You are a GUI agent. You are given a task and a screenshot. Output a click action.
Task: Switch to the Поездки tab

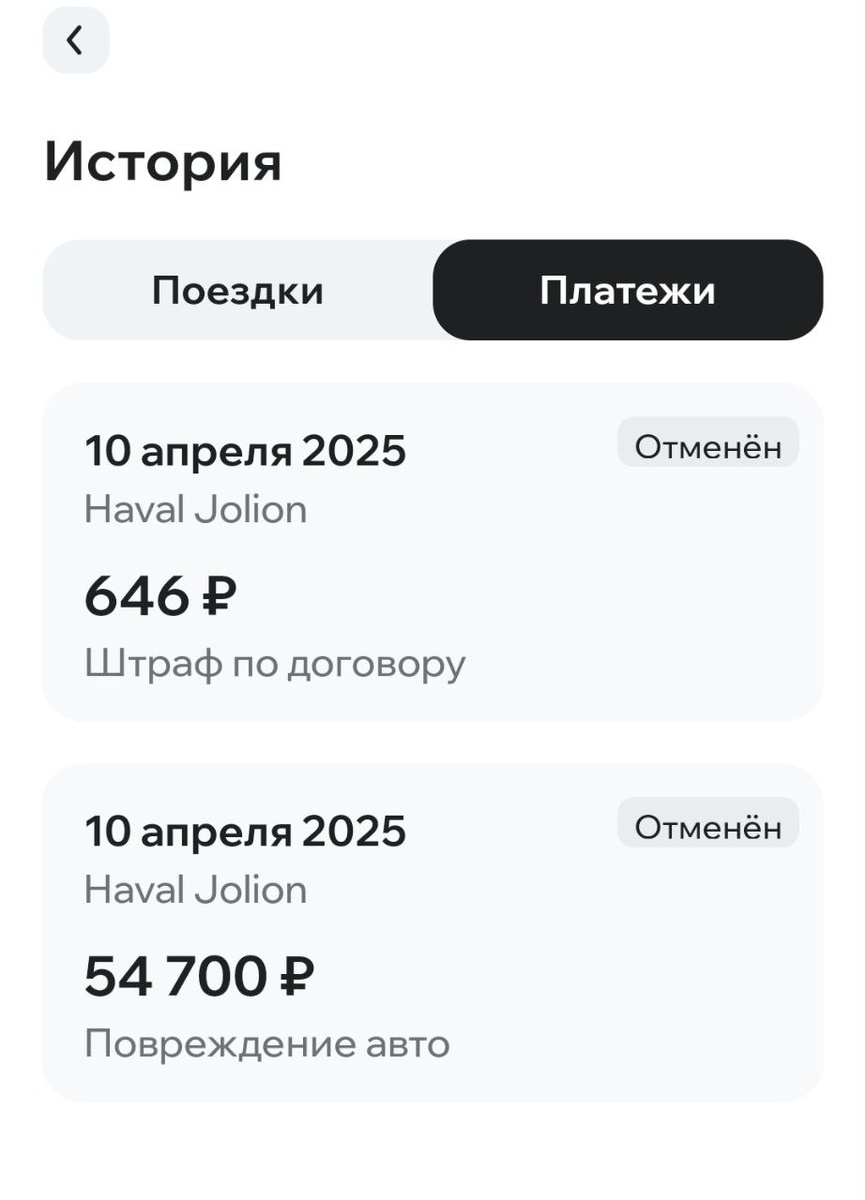(x=238, y=291)
